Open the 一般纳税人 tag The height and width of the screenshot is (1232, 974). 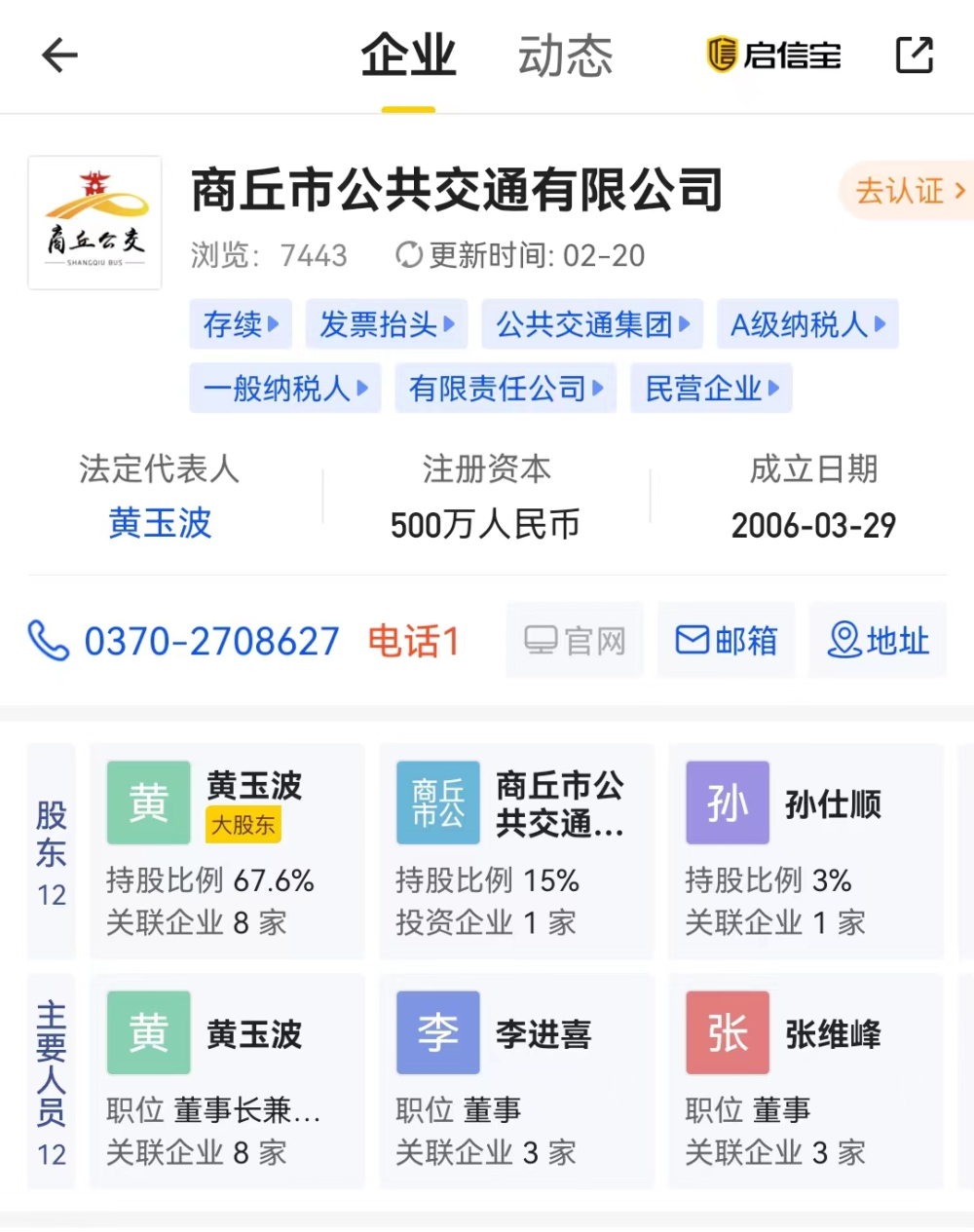284,389
